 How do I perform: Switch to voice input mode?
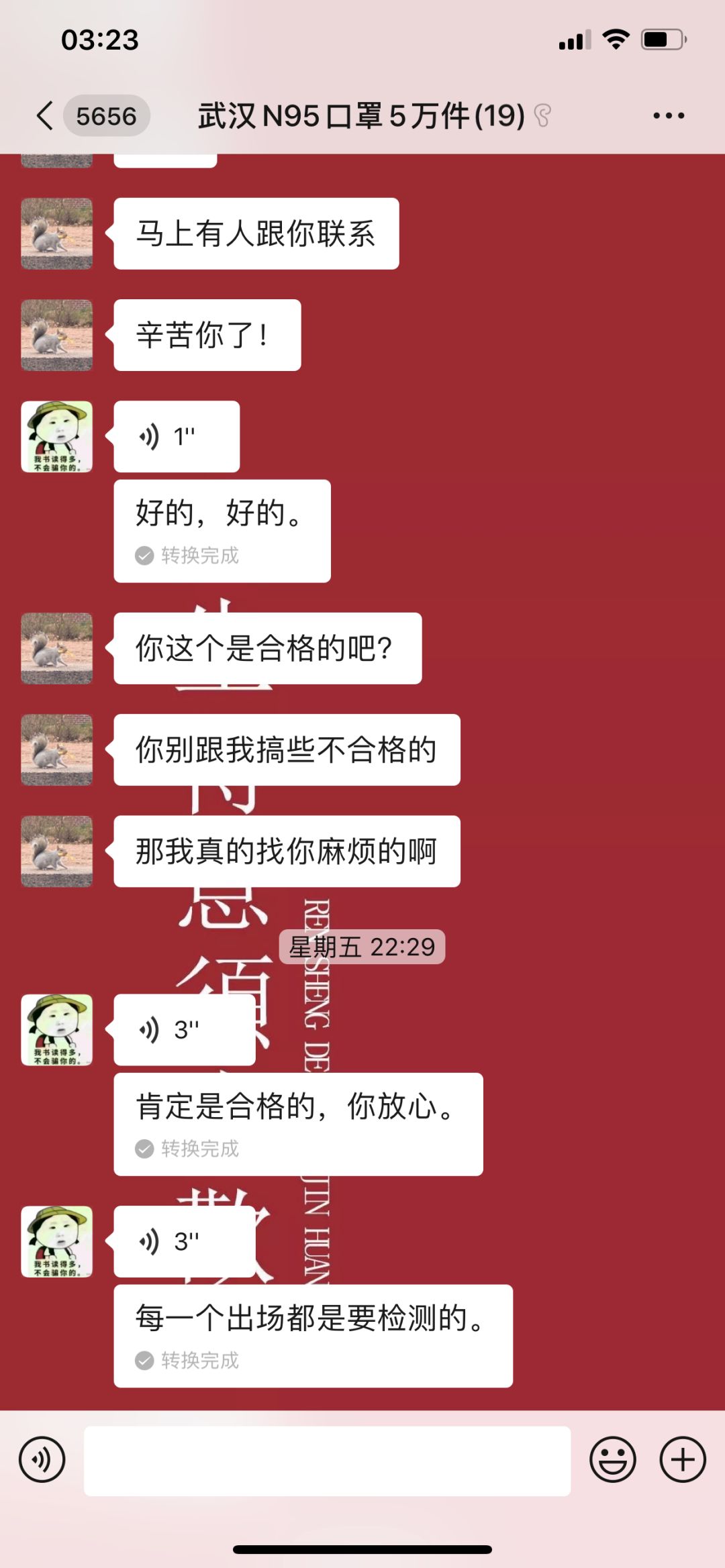[x=42, y=1459]
